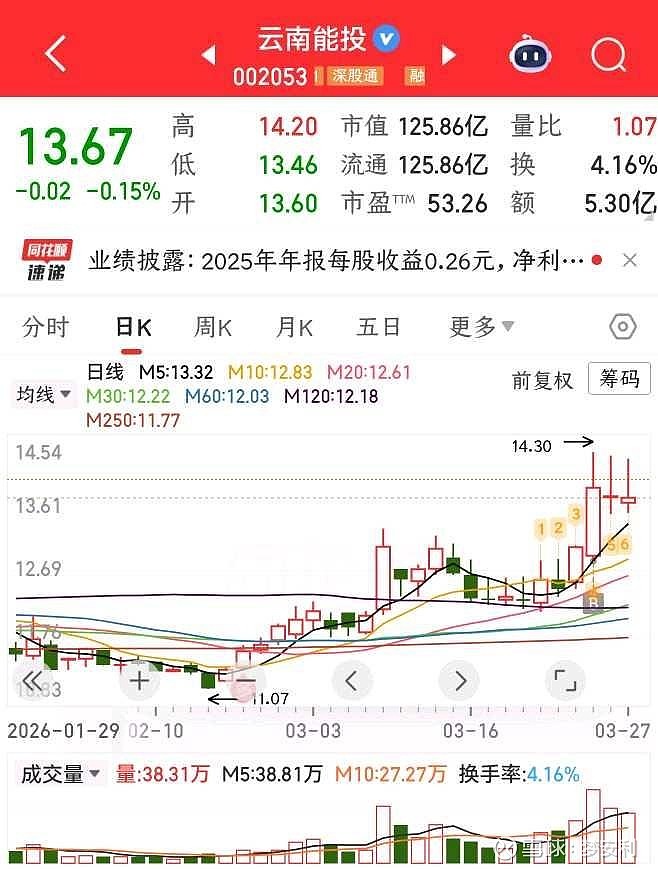Viewport: 658px width, 869px height.
Task: Show the 月K chart tab
Action: 295,327
